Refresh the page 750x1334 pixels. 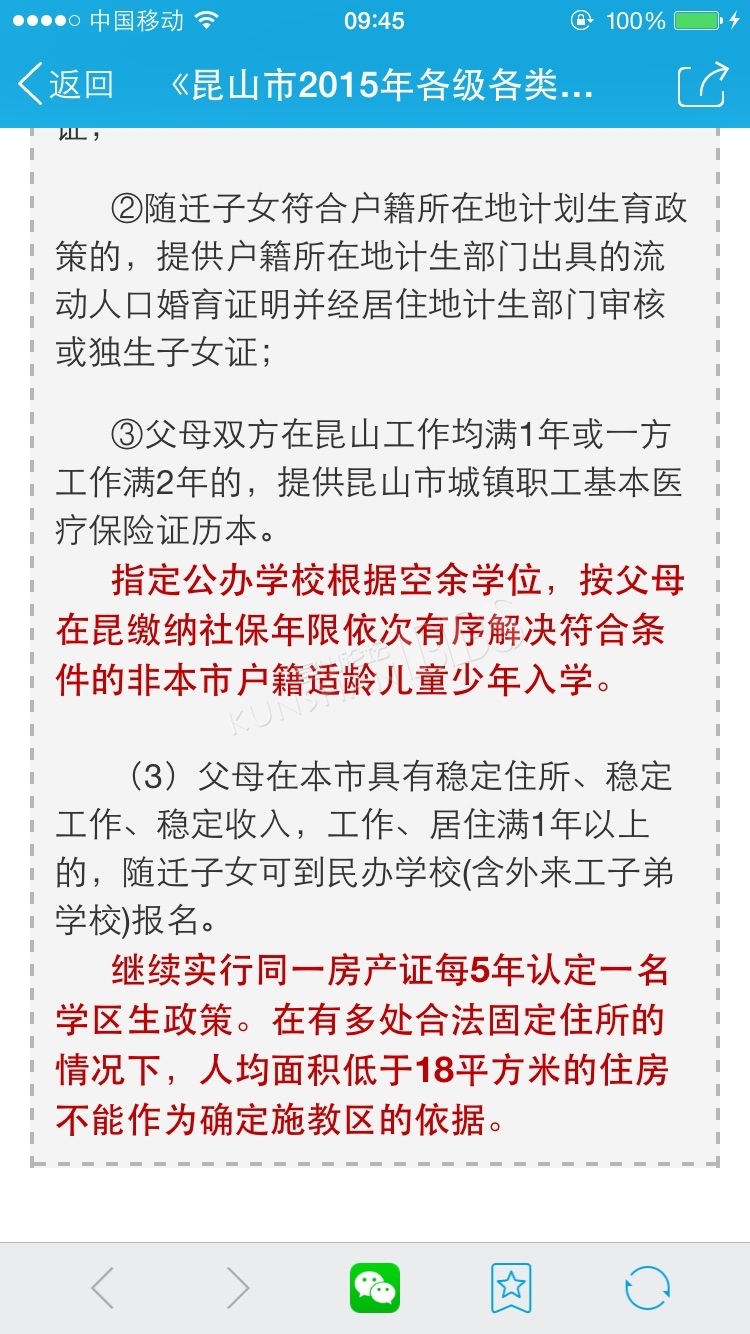tap(647, 1288)
